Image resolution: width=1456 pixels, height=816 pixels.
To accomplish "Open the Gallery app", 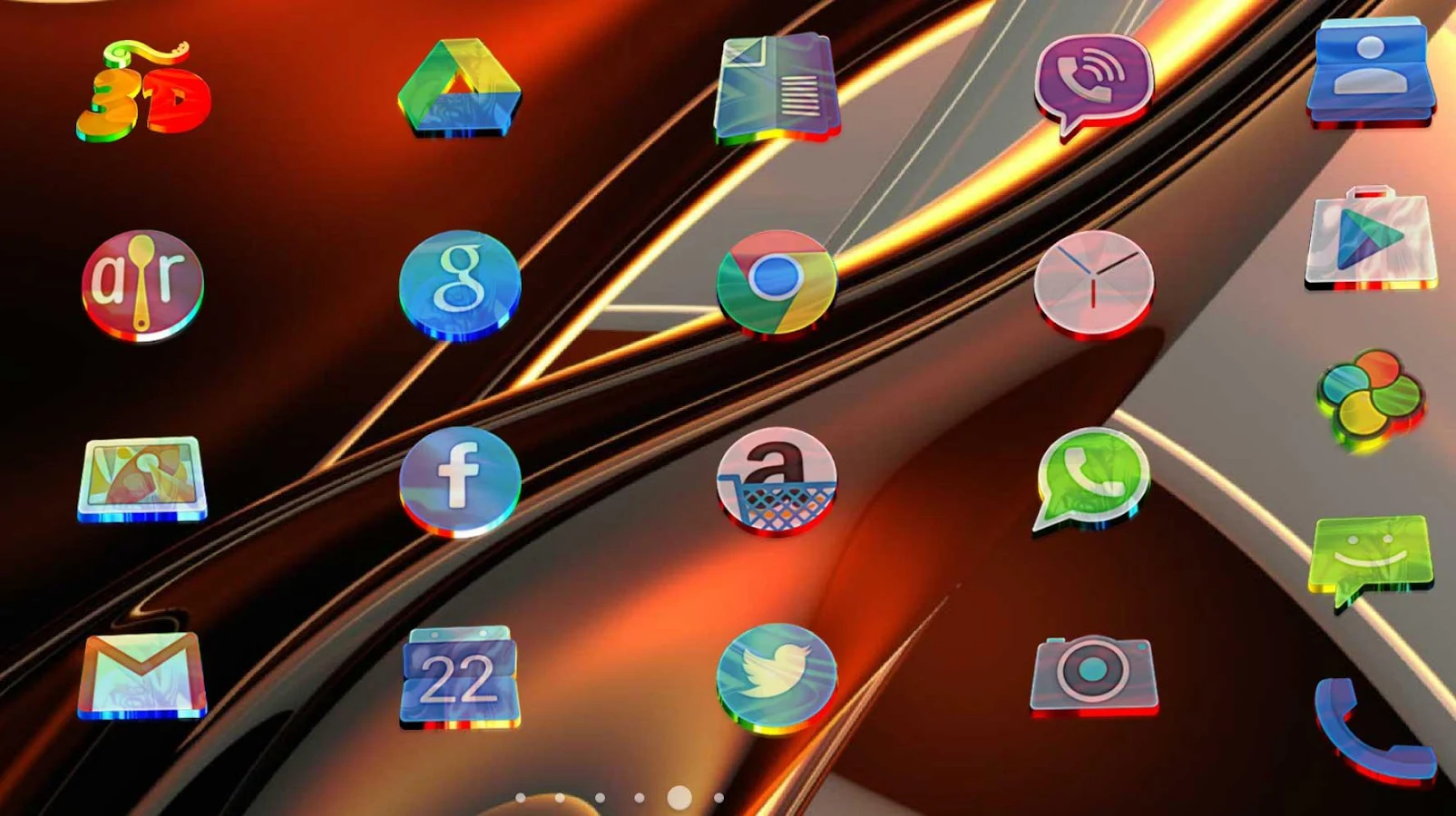I will tap(142, 478).
